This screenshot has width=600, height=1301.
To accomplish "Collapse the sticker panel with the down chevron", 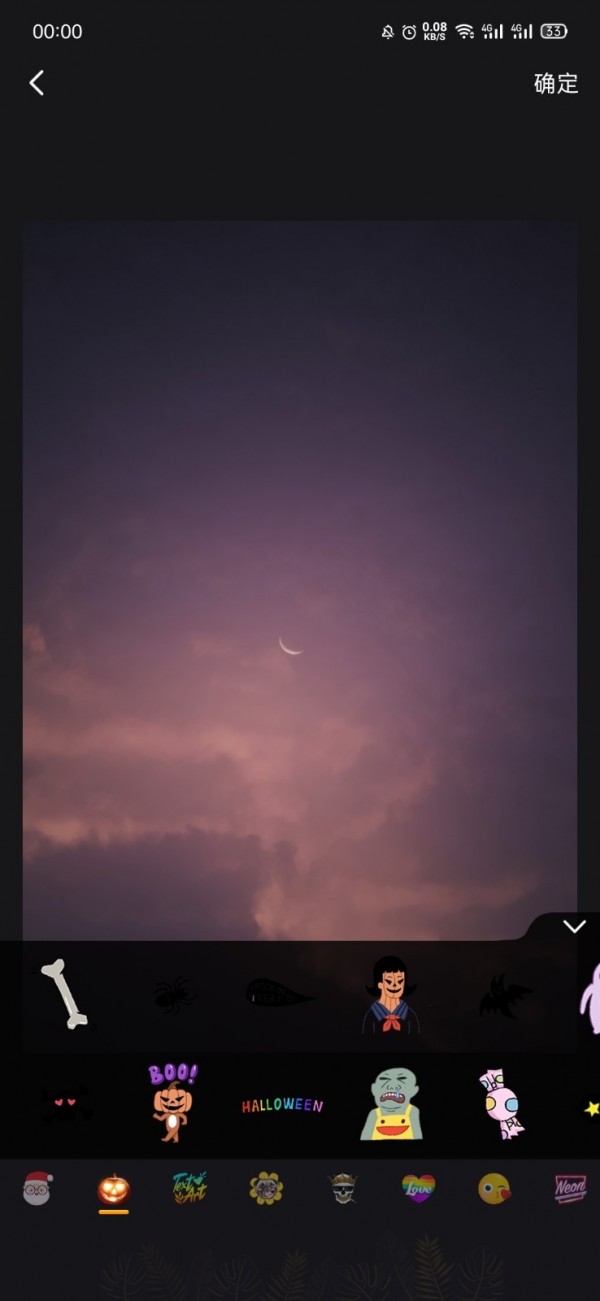I will 573,926.
